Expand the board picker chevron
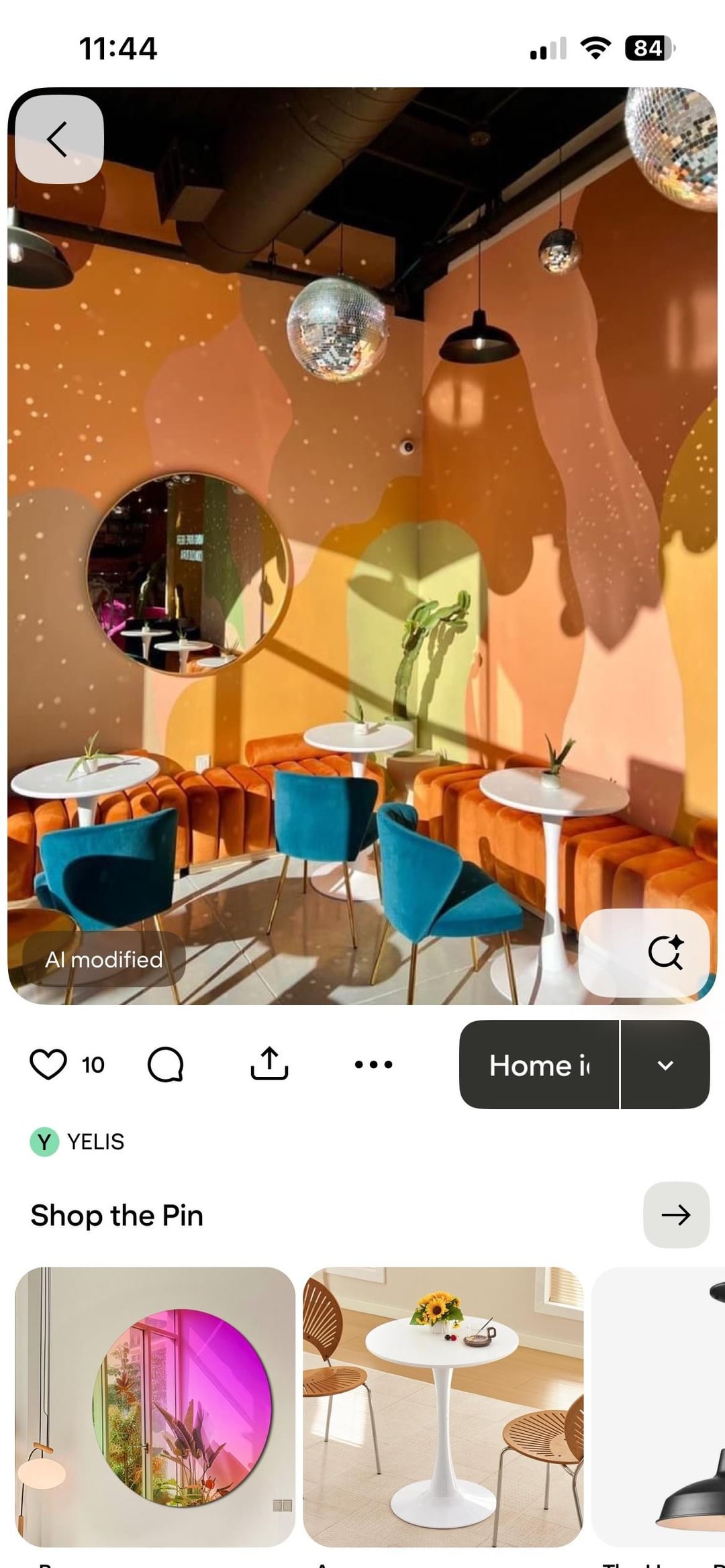 point(665,1065)
